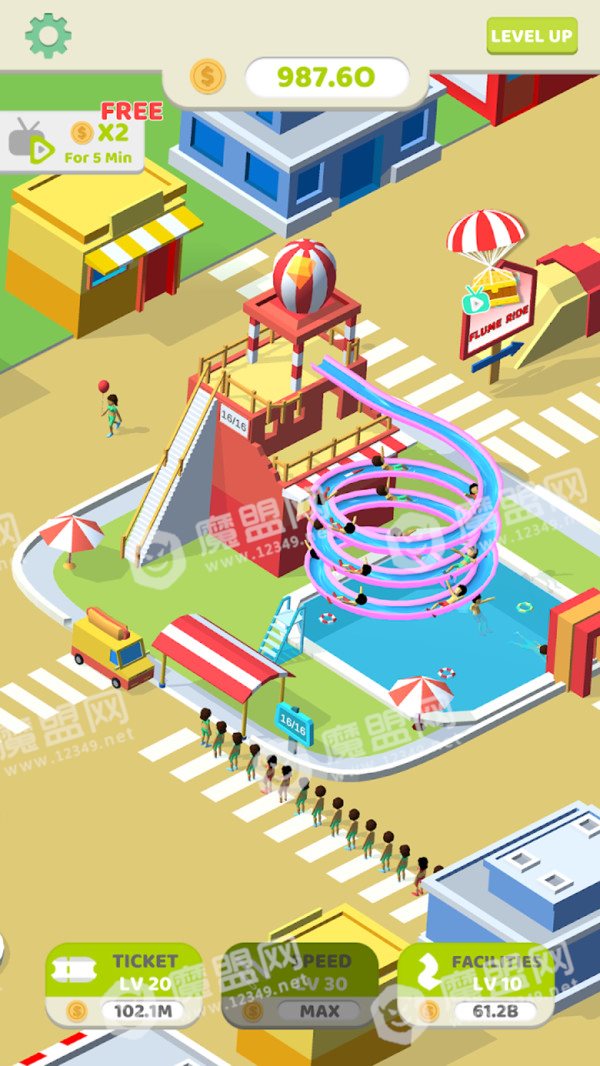
Task: Tap the Level Up button
Action: pos(532,36)
